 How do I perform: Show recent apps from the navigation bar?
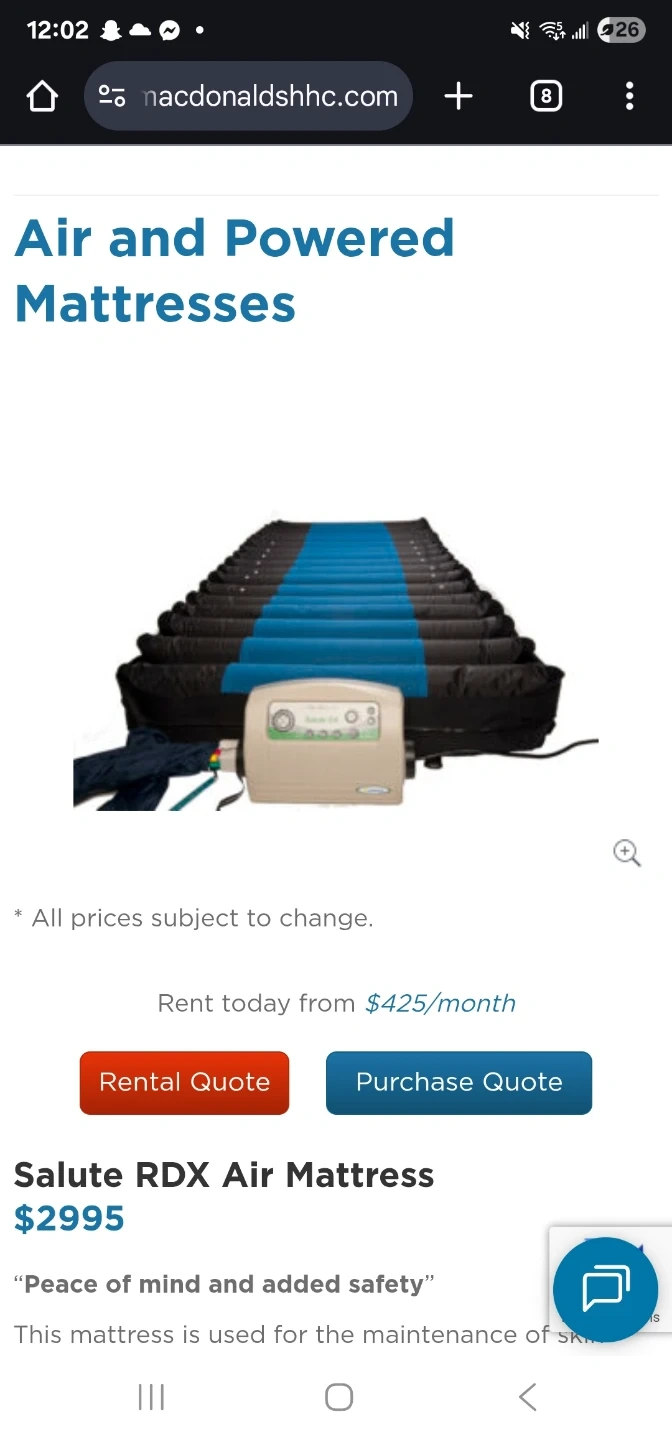pyautogui.click(x=151, y=1397)
